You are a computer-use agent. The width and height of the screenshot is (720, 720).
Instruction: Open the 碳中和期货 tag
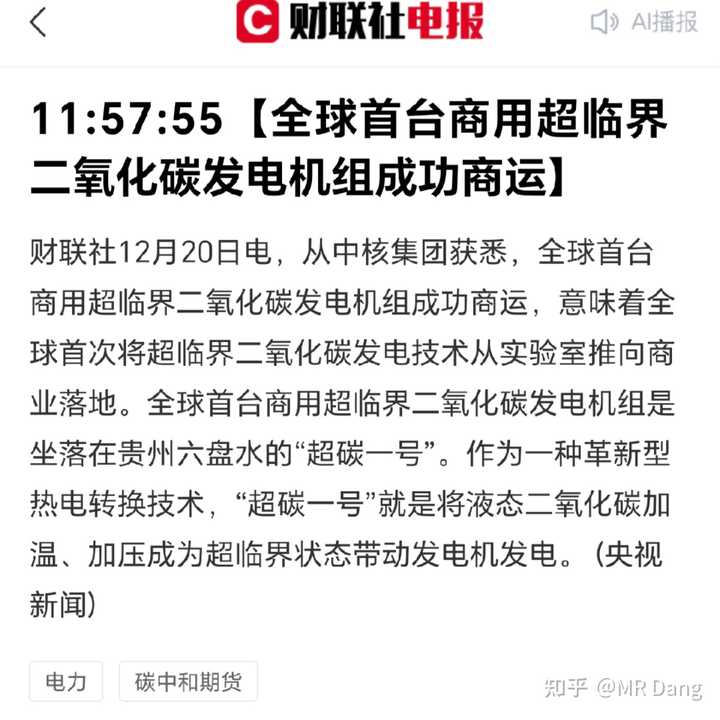[188, 682]
